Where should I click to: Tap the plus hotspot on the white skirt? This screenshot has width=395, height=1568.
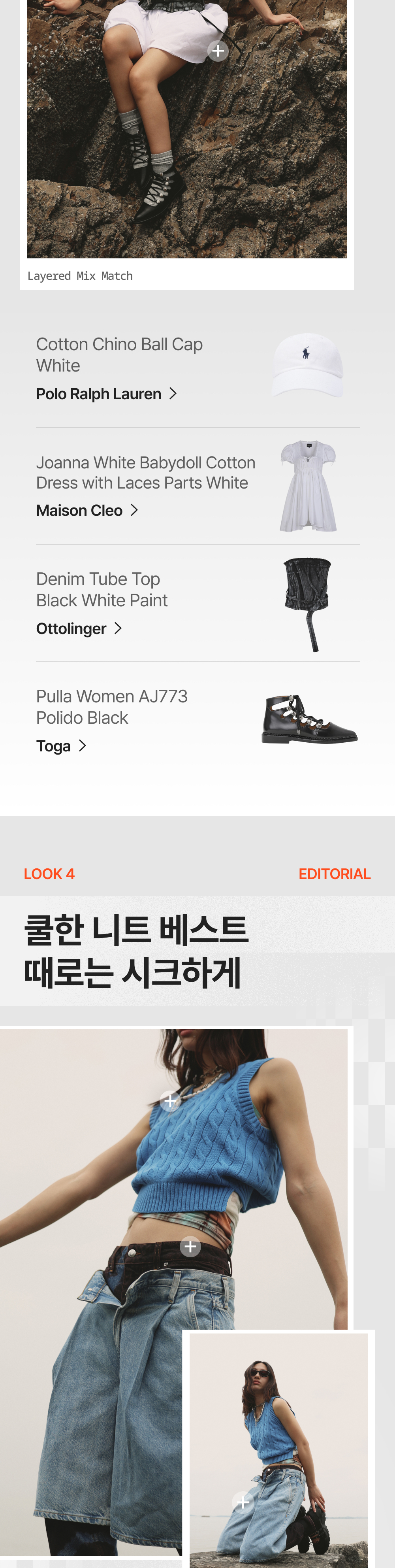[x=218, y=51]
